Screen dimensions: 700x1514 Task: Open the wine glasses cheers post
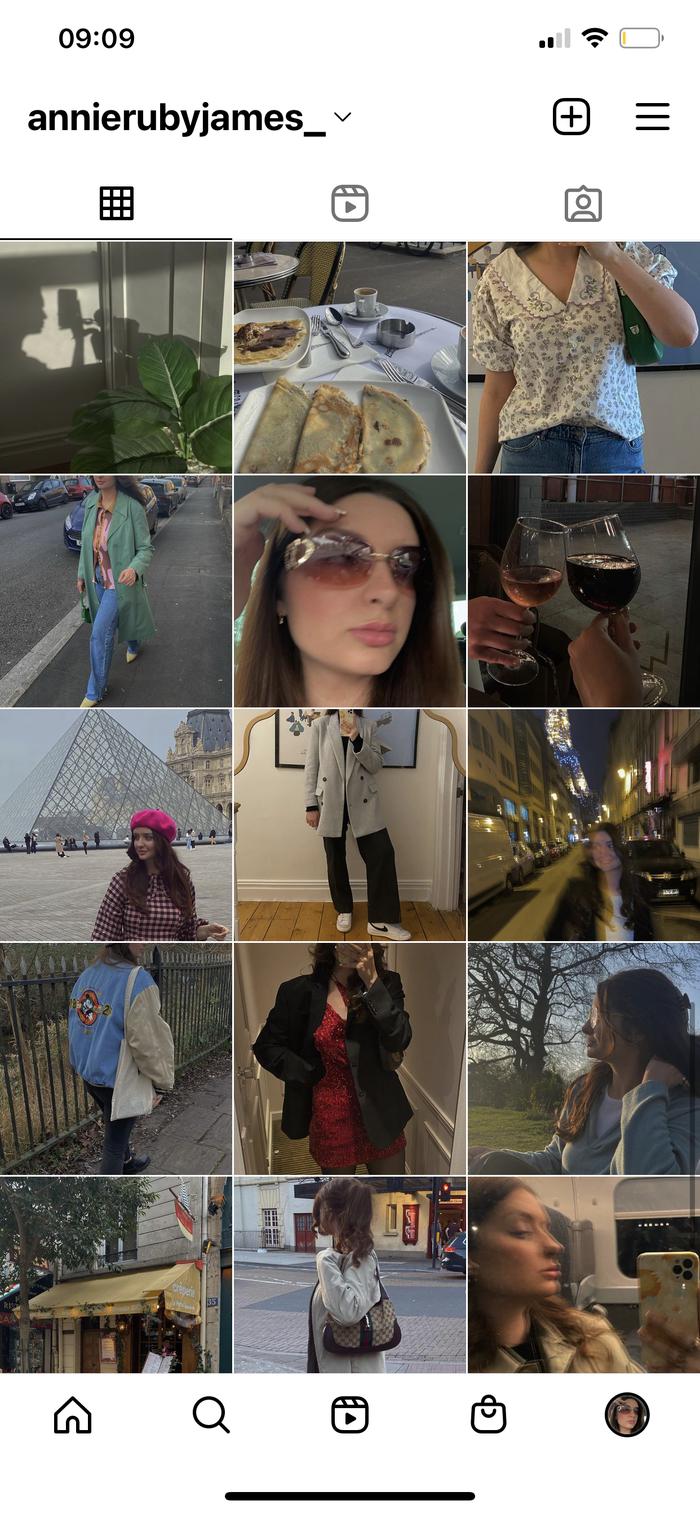point(584,591)
